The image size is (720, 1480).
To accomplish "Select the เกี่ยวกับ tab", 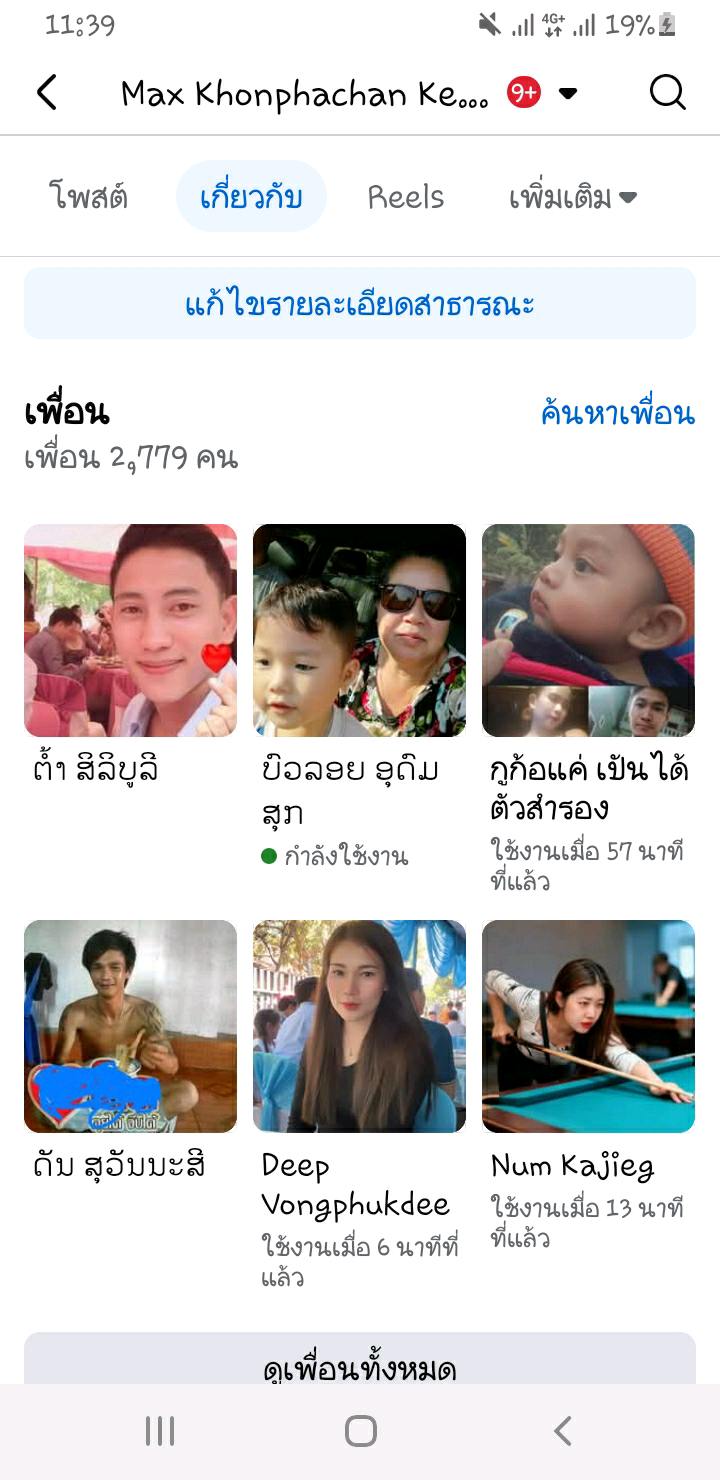I will pos(251,197).
